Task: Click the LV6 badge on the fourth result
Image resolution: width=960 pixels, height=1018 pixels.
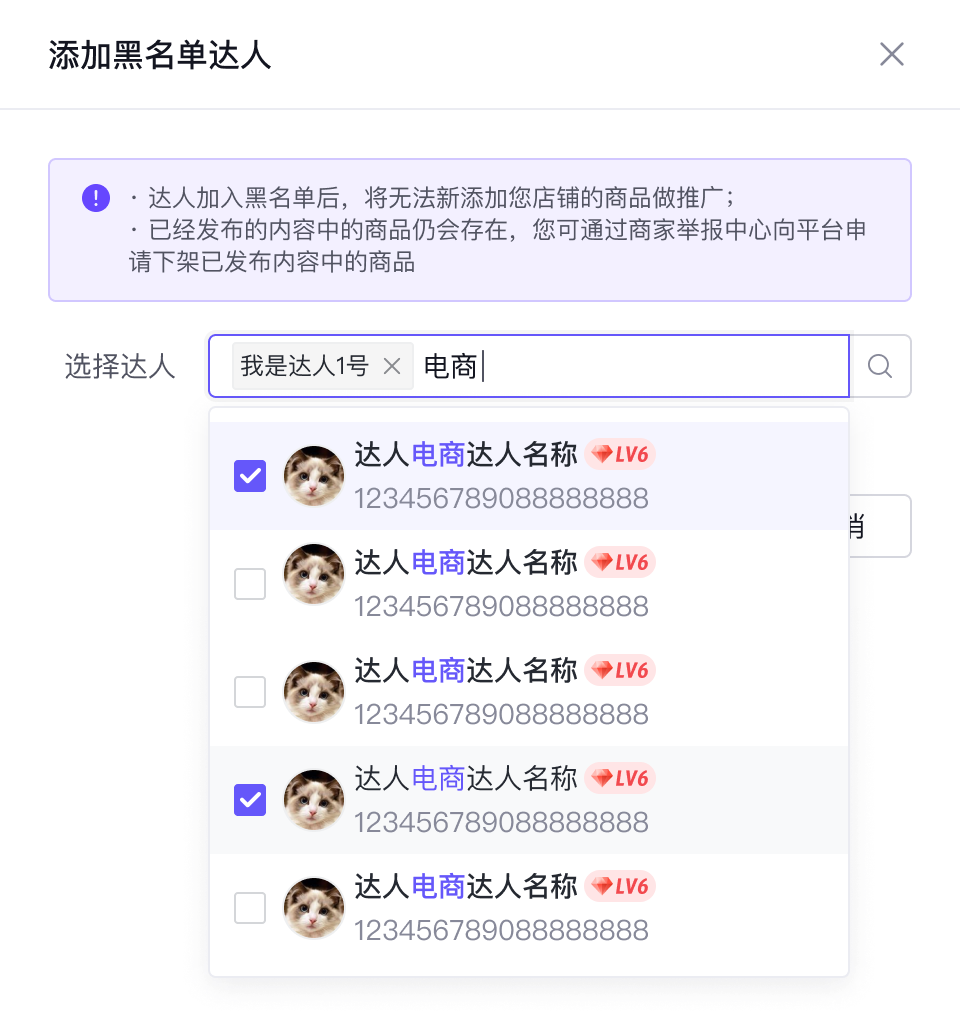Action: [x=620, y=778]
